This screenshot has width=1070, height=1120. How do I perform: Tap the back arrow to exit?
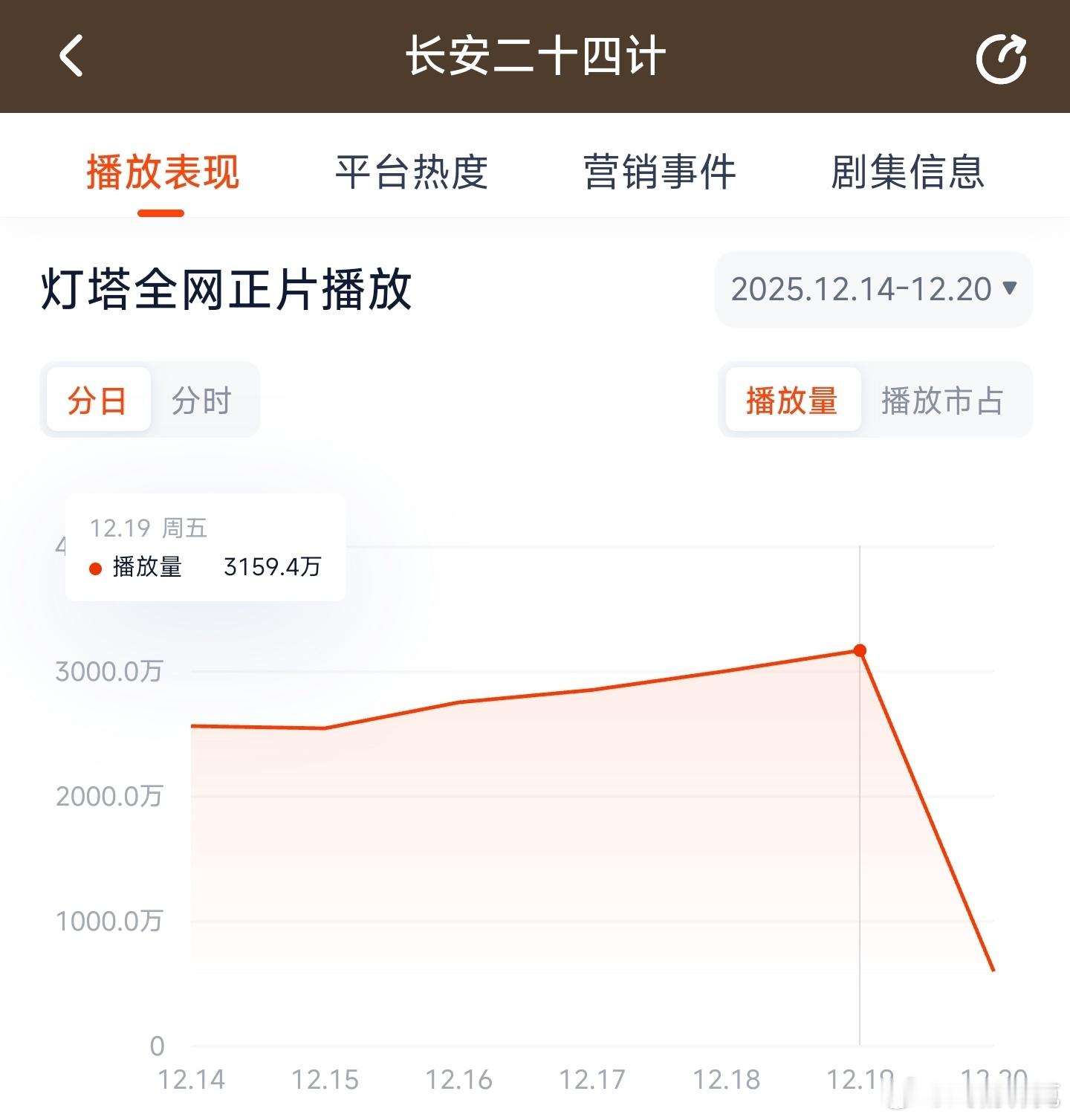[x=72, y=57]
